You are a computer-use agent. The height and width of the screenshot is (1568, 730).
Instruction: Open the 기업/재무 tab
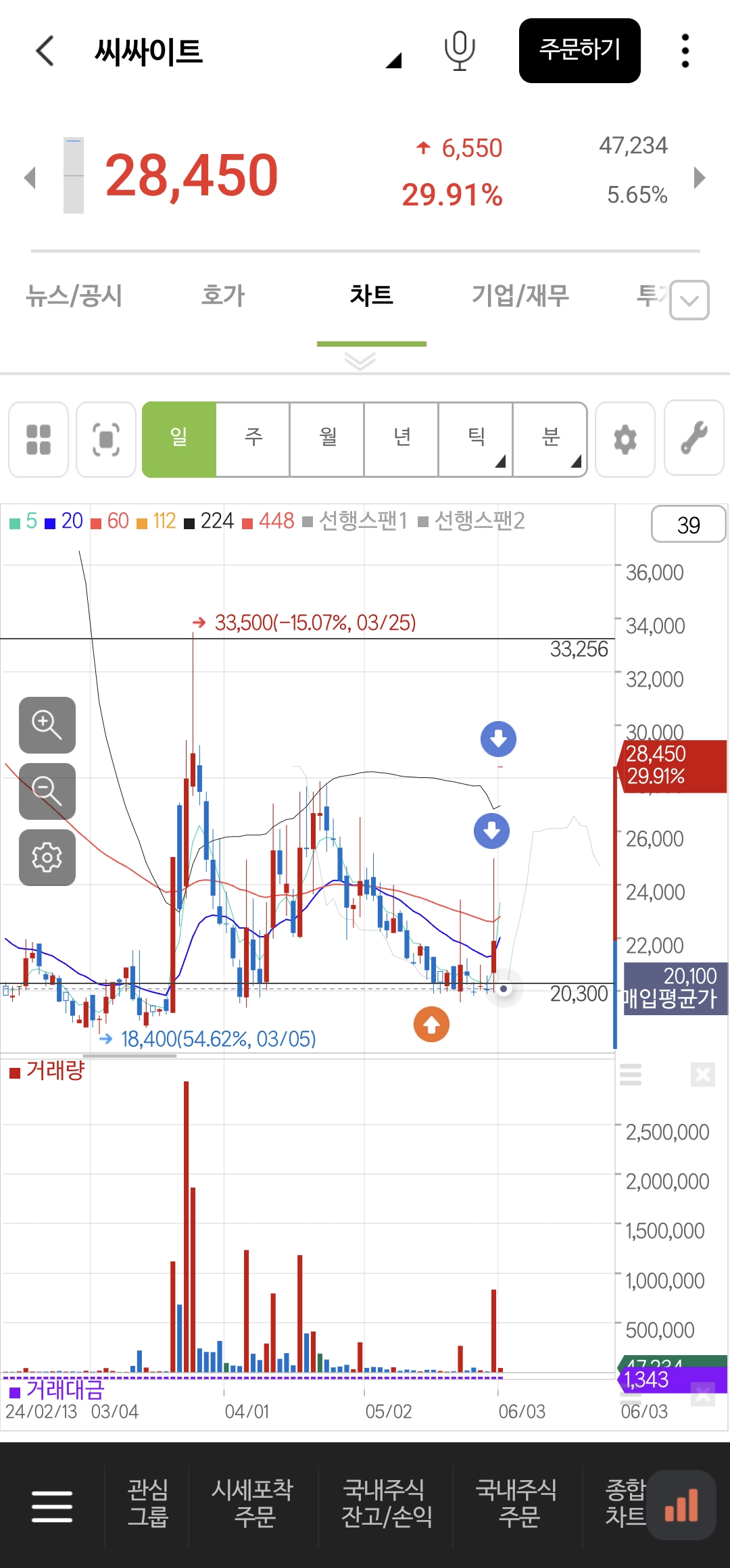520,295
